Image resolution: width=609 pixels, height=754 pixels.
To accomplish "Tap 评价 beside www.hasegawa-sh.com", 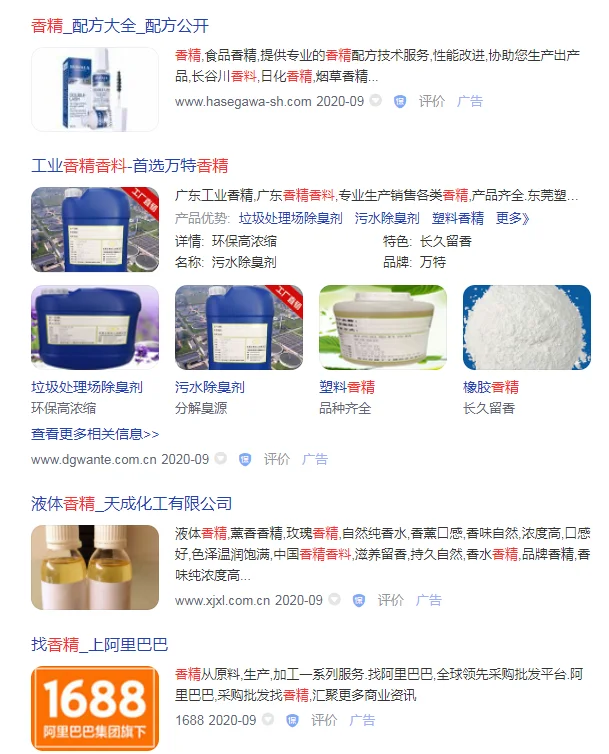I will click(x=432, y=101).
